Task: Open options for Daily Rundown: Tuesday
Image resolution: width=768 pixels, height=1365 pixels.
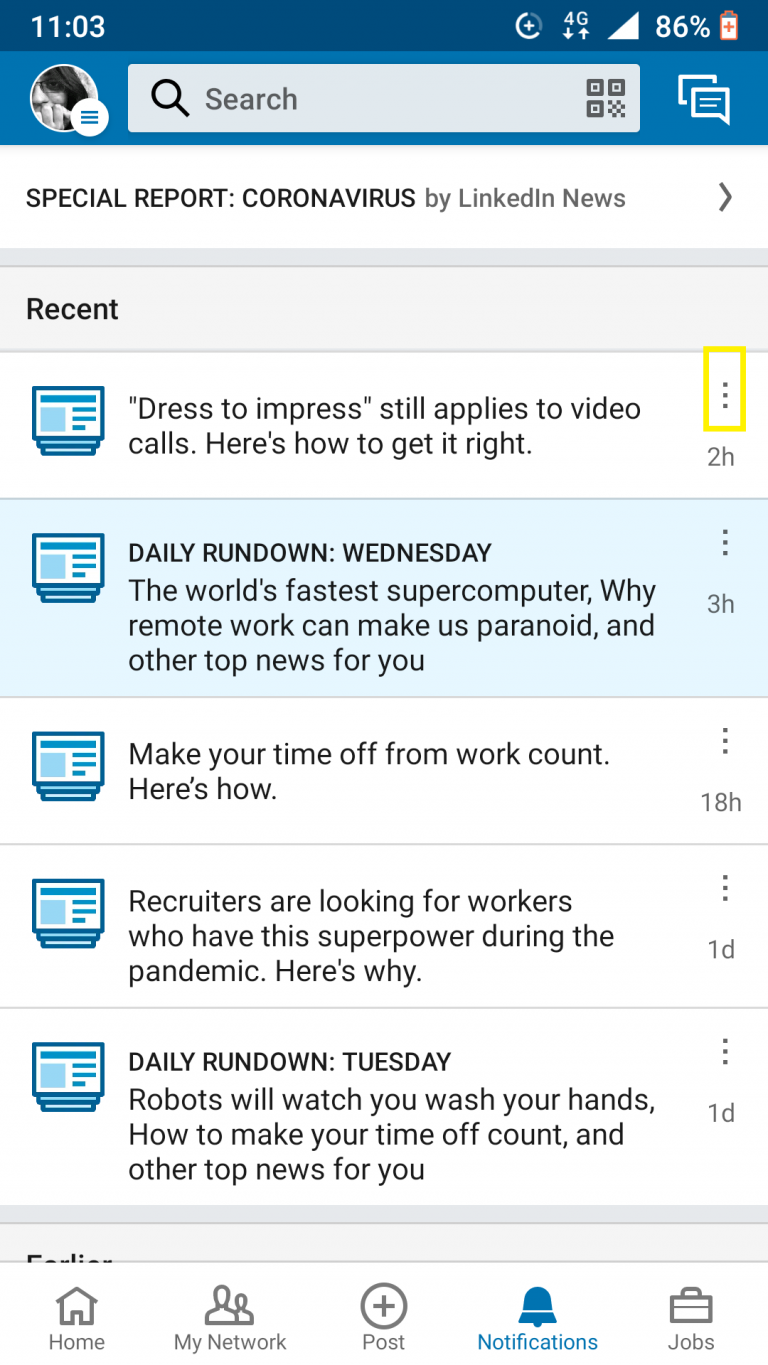Action: click(x=725, y=1052)
